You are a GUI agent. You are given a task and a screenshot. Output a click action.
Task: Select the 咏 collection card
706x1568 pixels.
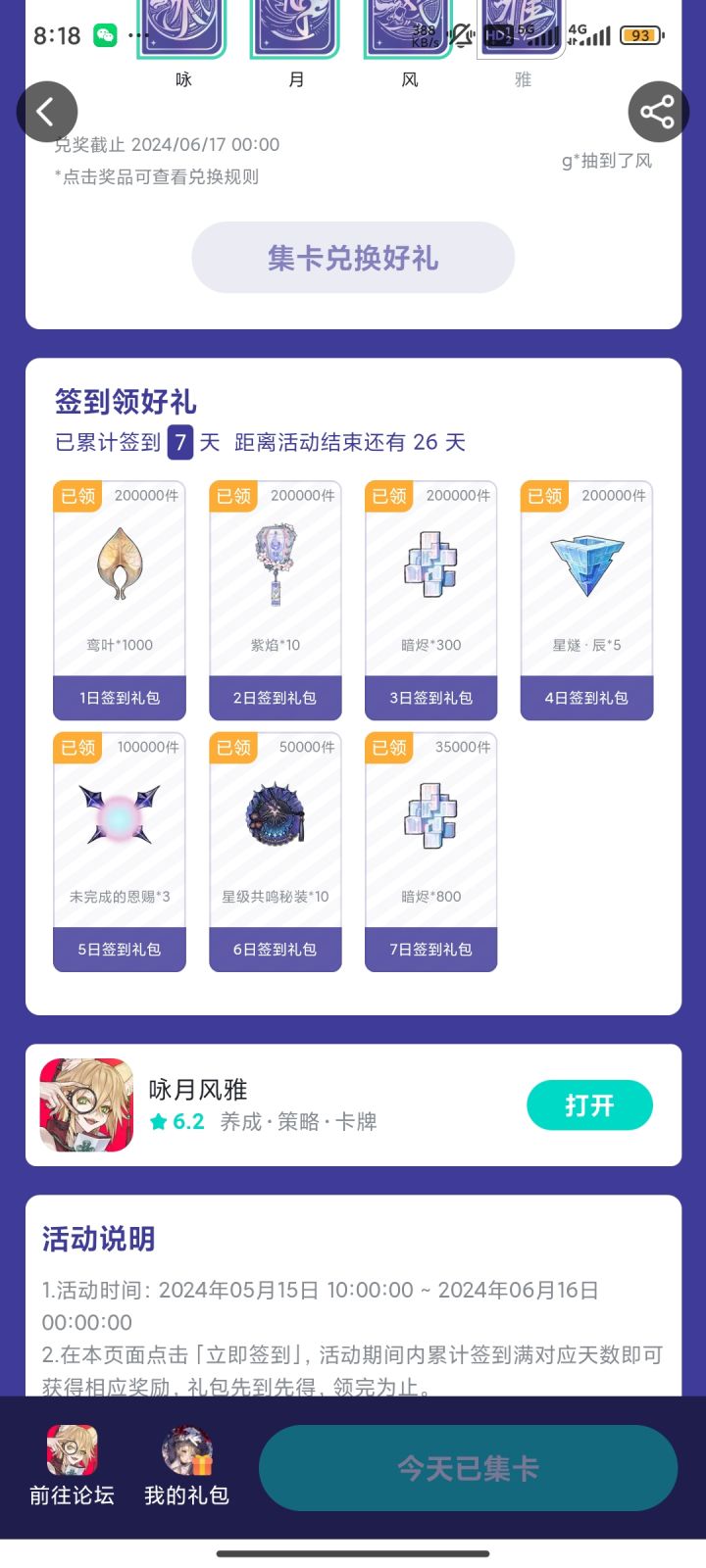(182, 29)
